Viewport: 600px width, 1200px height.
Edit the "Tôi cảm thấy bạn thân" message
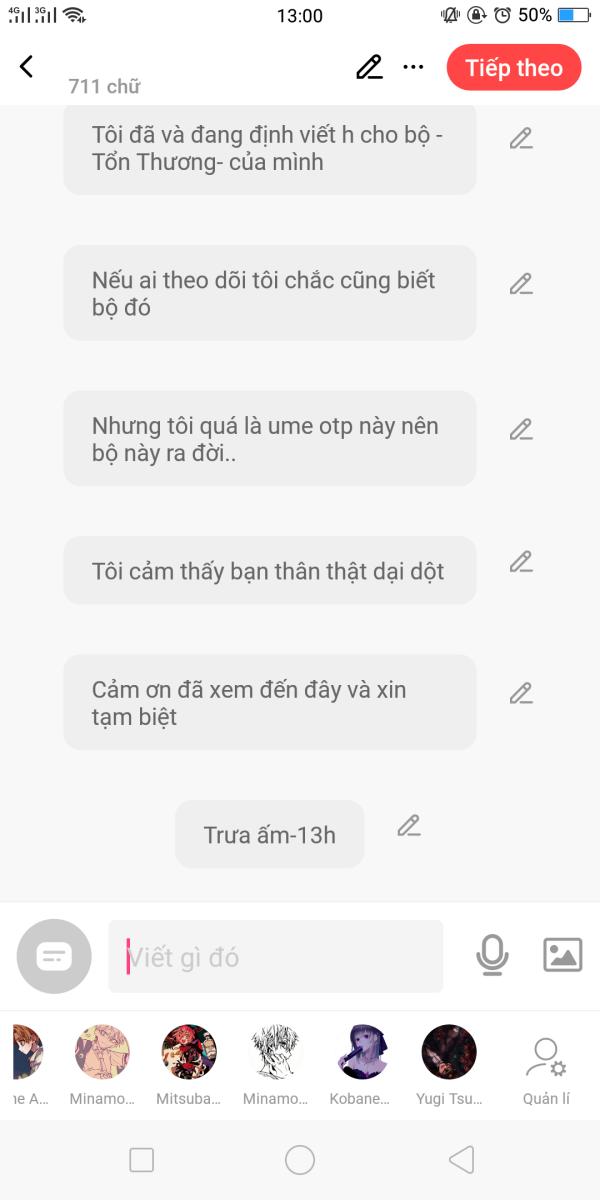coord(520,562)
